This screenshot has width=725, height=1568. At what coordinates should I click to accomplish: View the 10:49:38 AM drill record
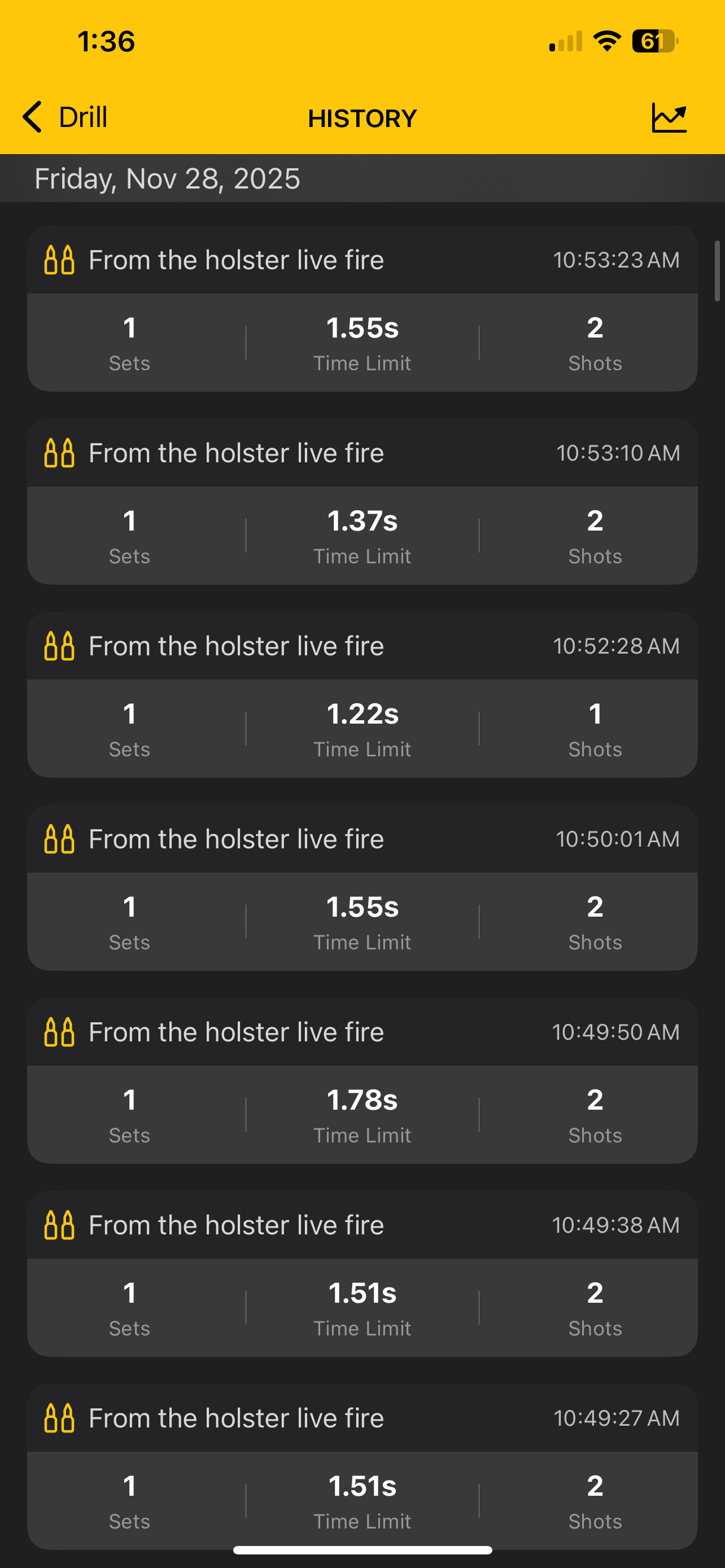(362, 1273)
